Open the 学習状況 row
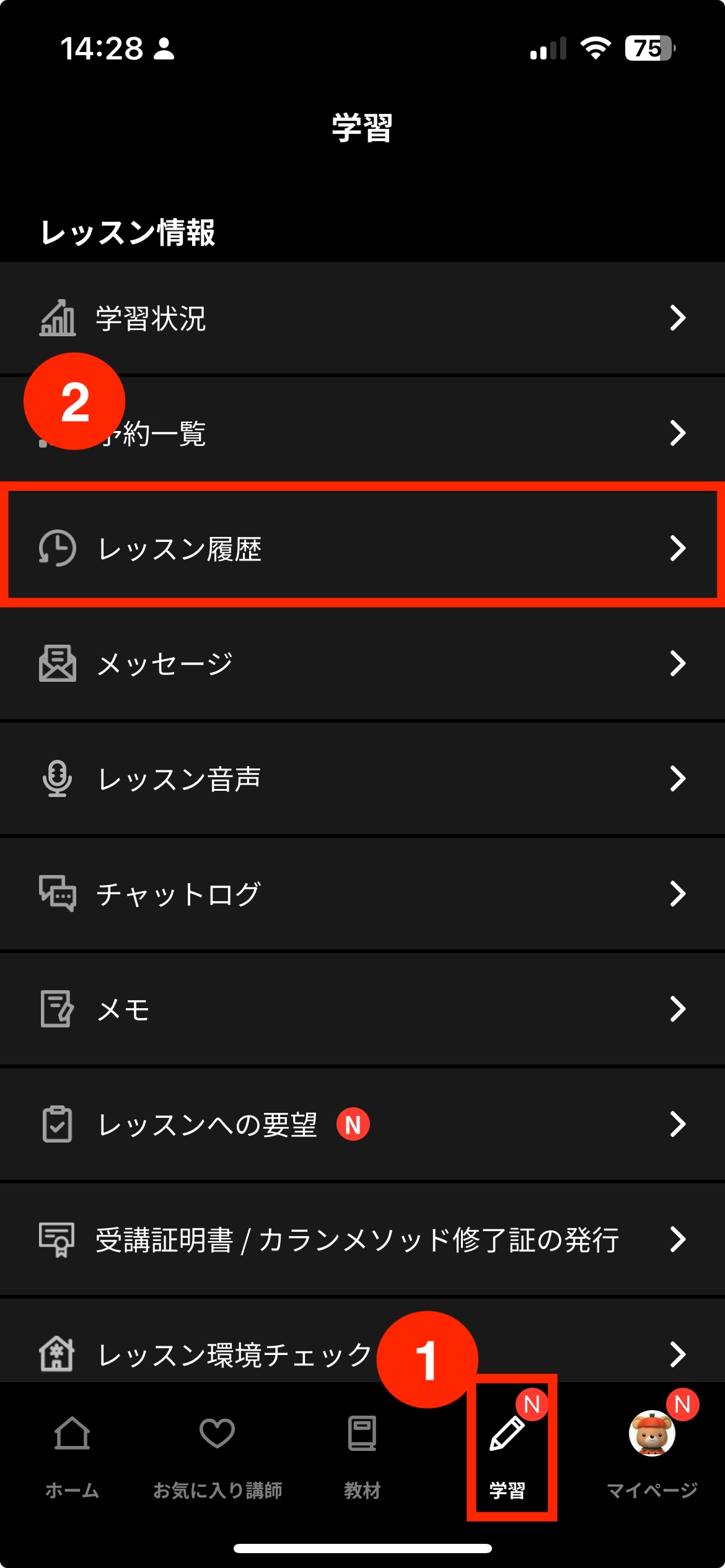 (x=362, y=318)
